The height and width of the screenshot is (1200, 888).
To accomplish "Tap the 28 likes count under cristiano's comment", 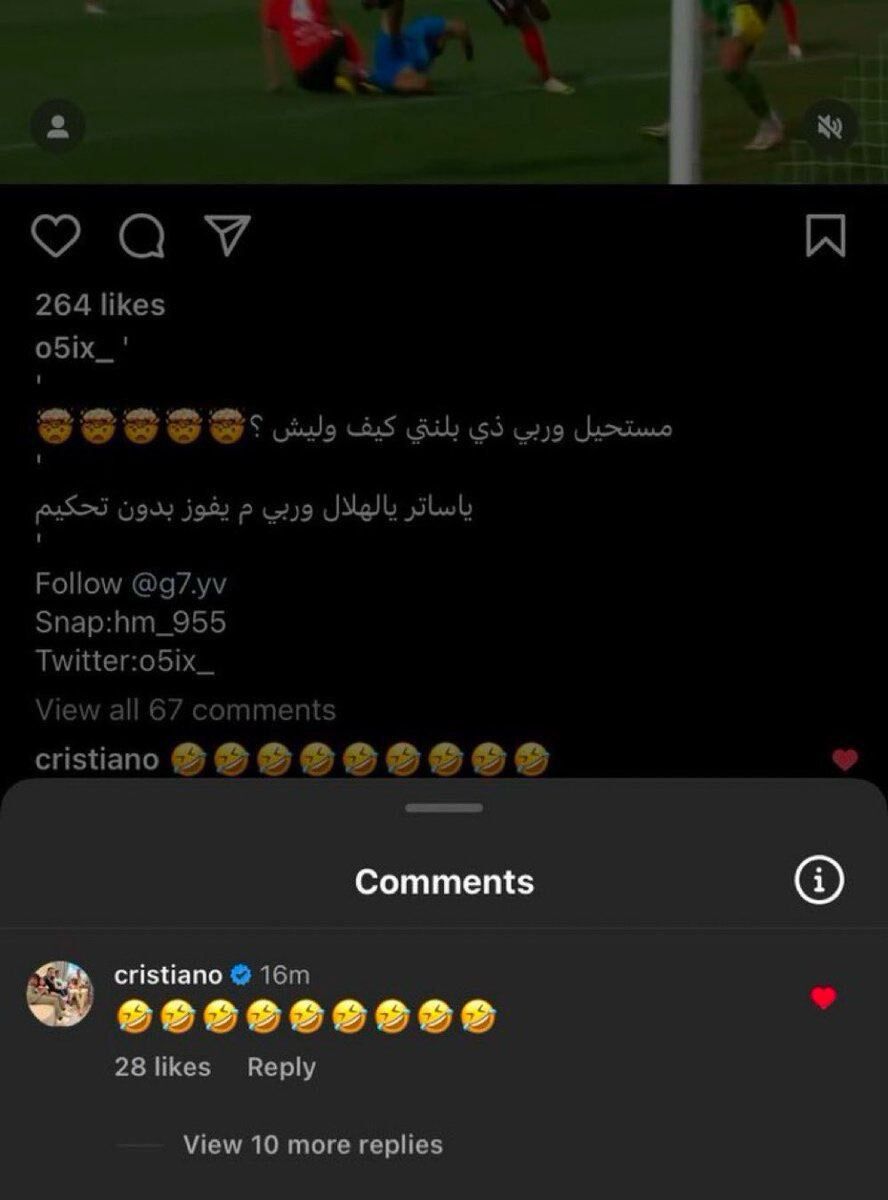I will pyautogui.click(x=163, y=1067).
